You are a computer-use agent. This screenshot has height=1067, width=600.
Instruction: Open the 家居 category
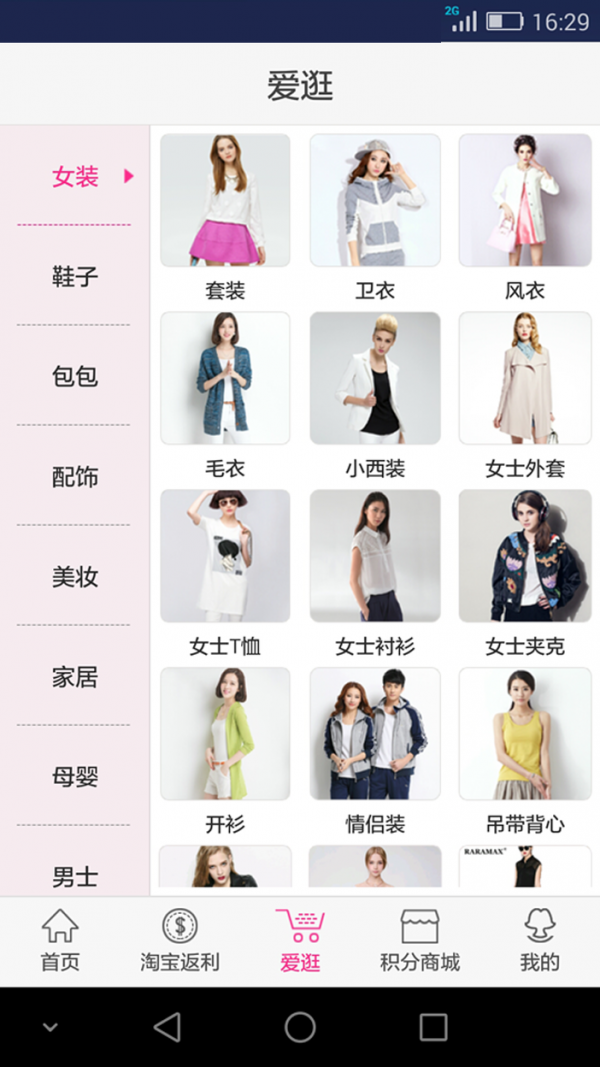(75, 676)
